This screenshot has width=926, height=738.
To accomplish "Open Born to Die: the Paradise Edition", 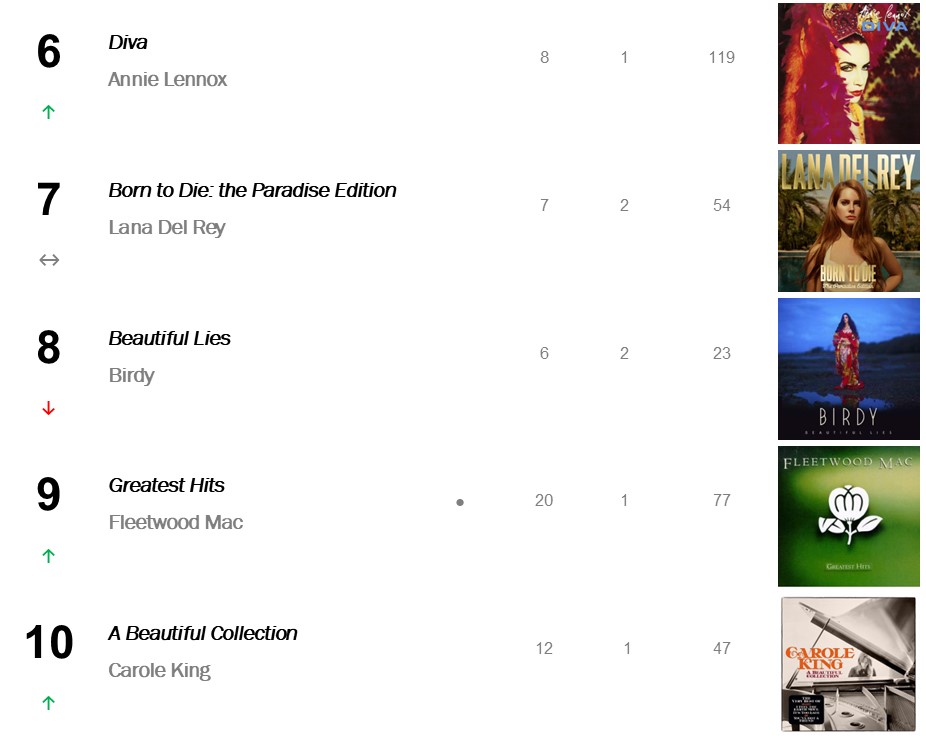I will tap(252, 190).
